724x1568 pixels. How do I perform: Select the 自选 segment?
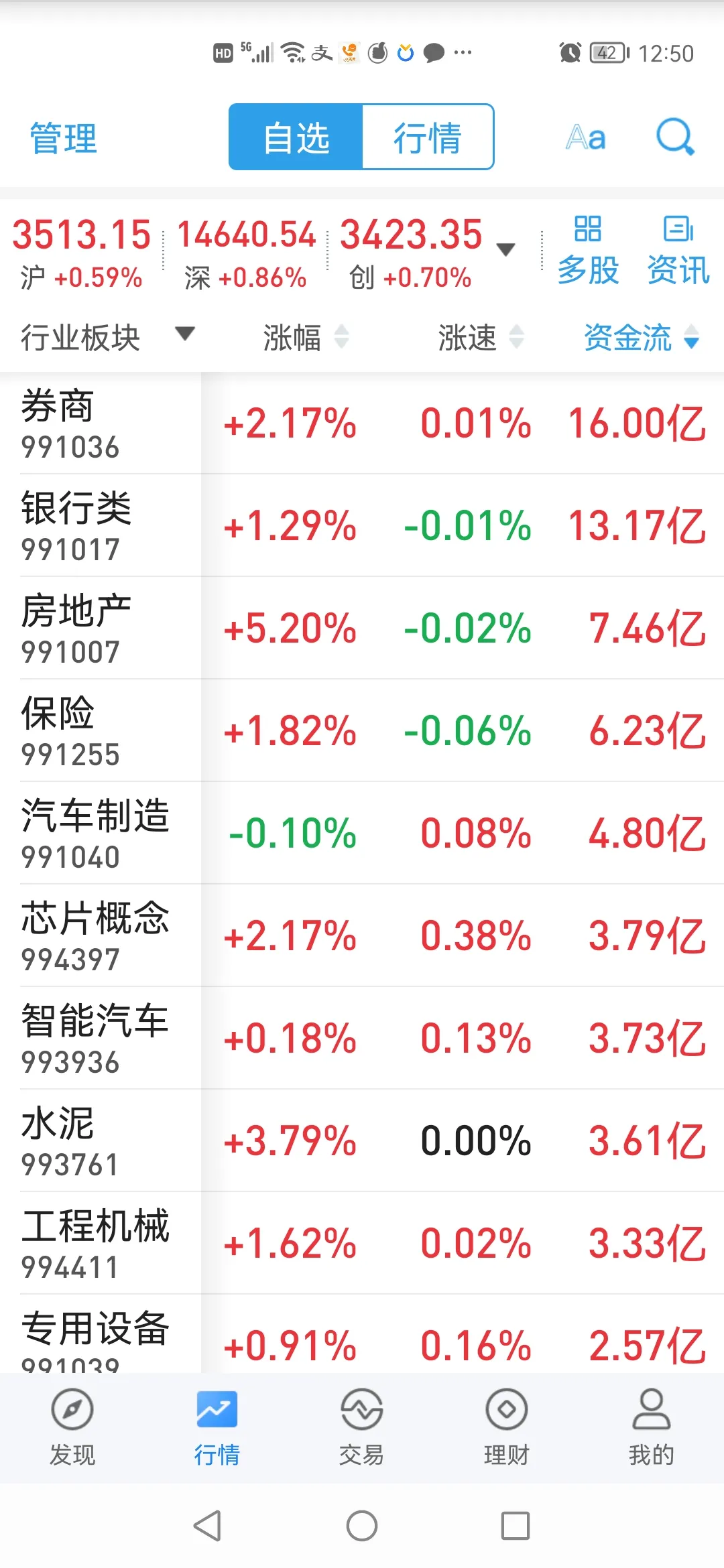click(x=296, y=137)
